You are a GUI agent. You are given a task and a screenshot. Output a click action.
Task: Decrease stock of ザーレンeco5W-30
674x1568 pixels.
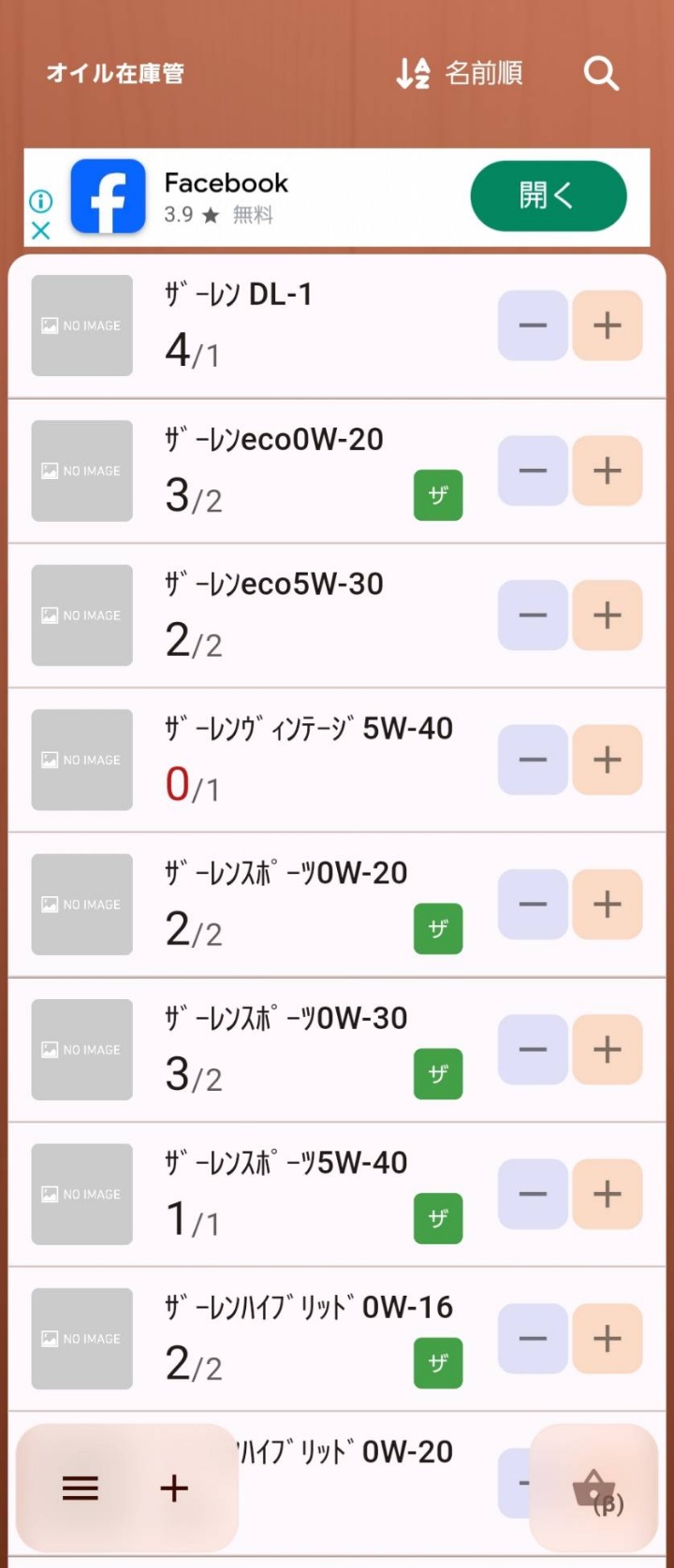click(x=533, y=615)
